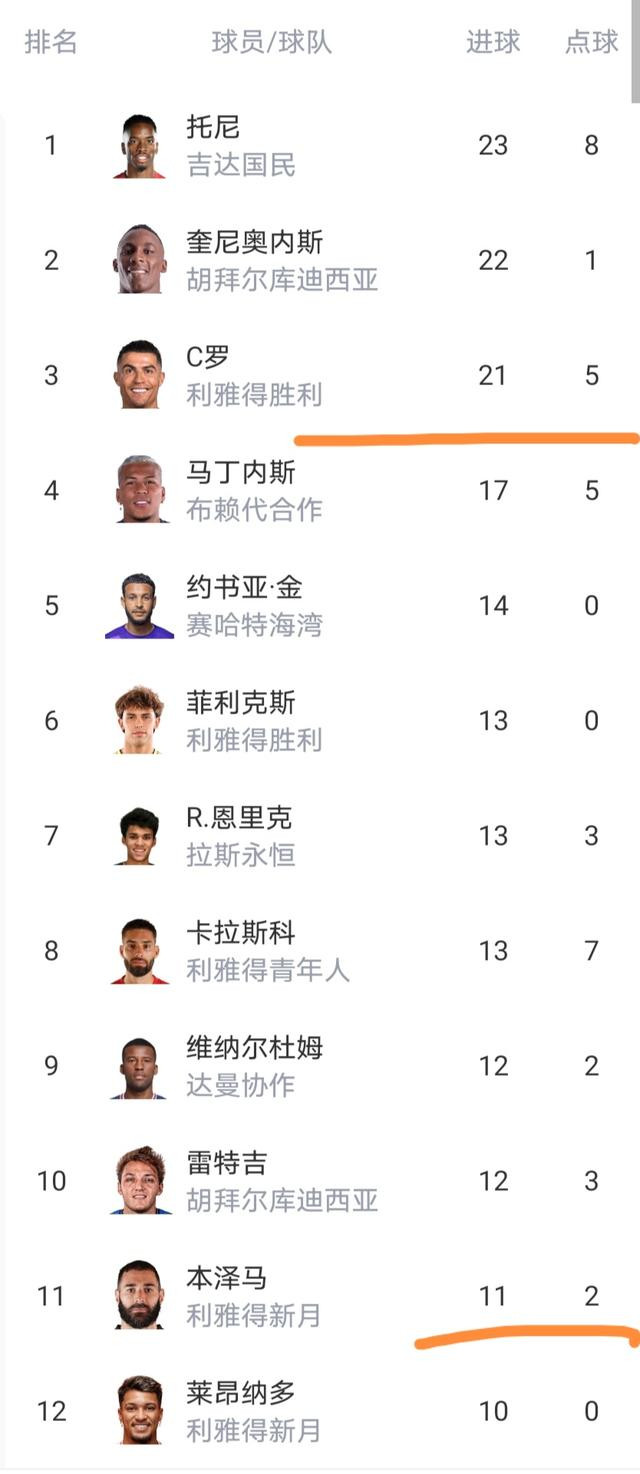
Task: Open 奎尼奥内斯's scorer entry
Action: tap(255, 261)
